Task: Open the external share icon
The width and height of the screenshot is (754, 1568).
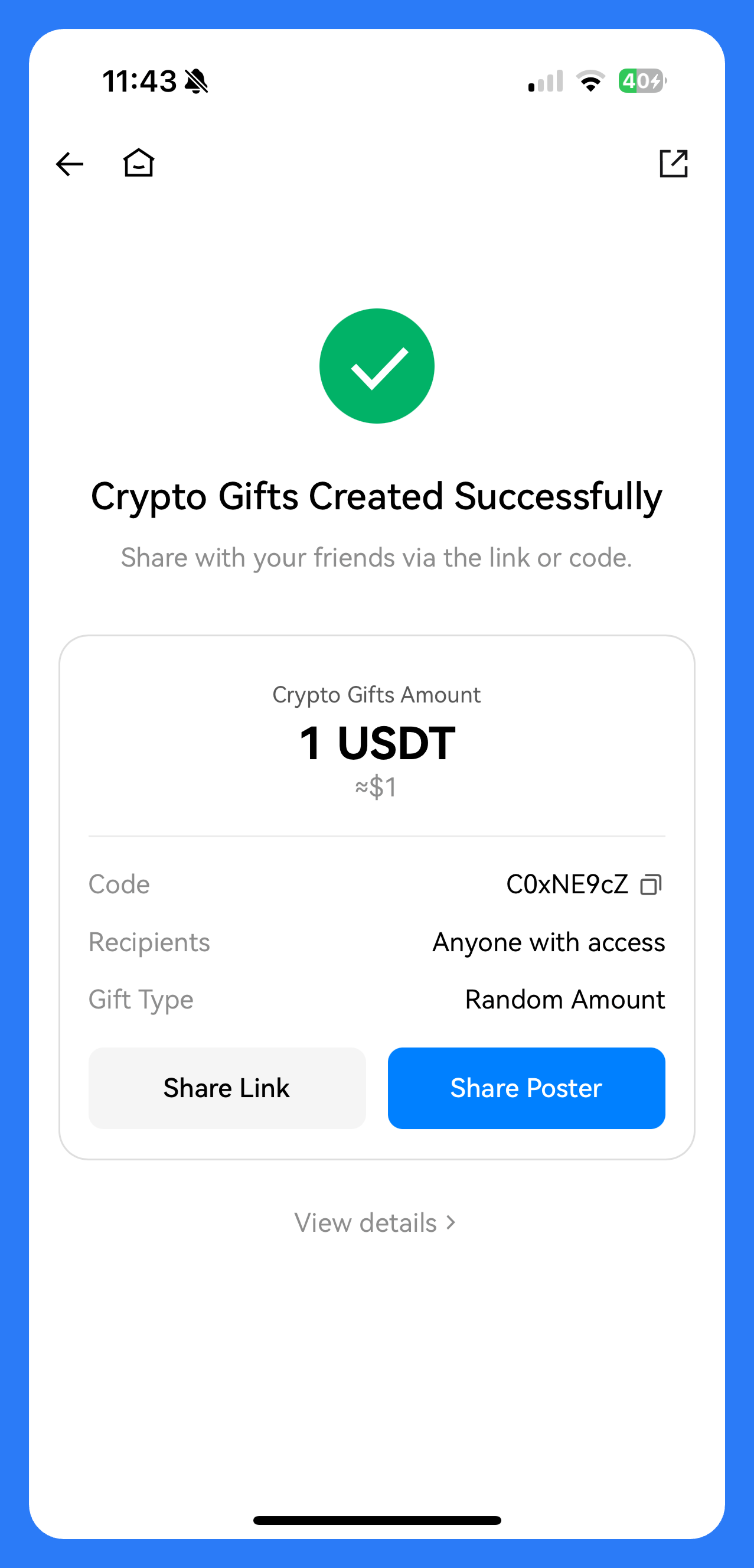Action: 674,163
